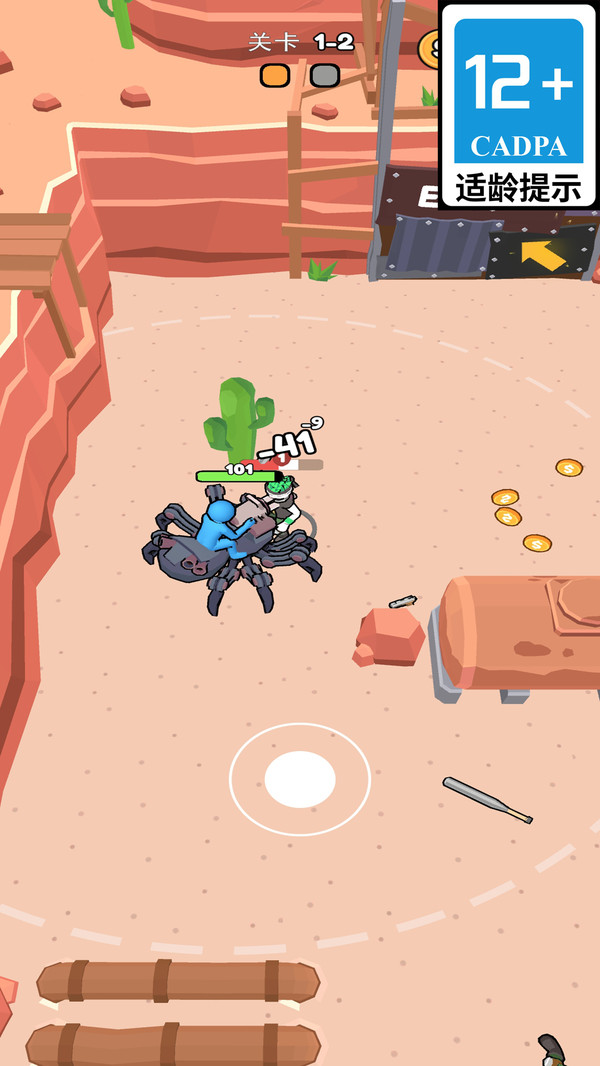Open the CADPA 12+ age rating notice
The width and height of the screenshot is (600, 1066).
coord(518,105)
